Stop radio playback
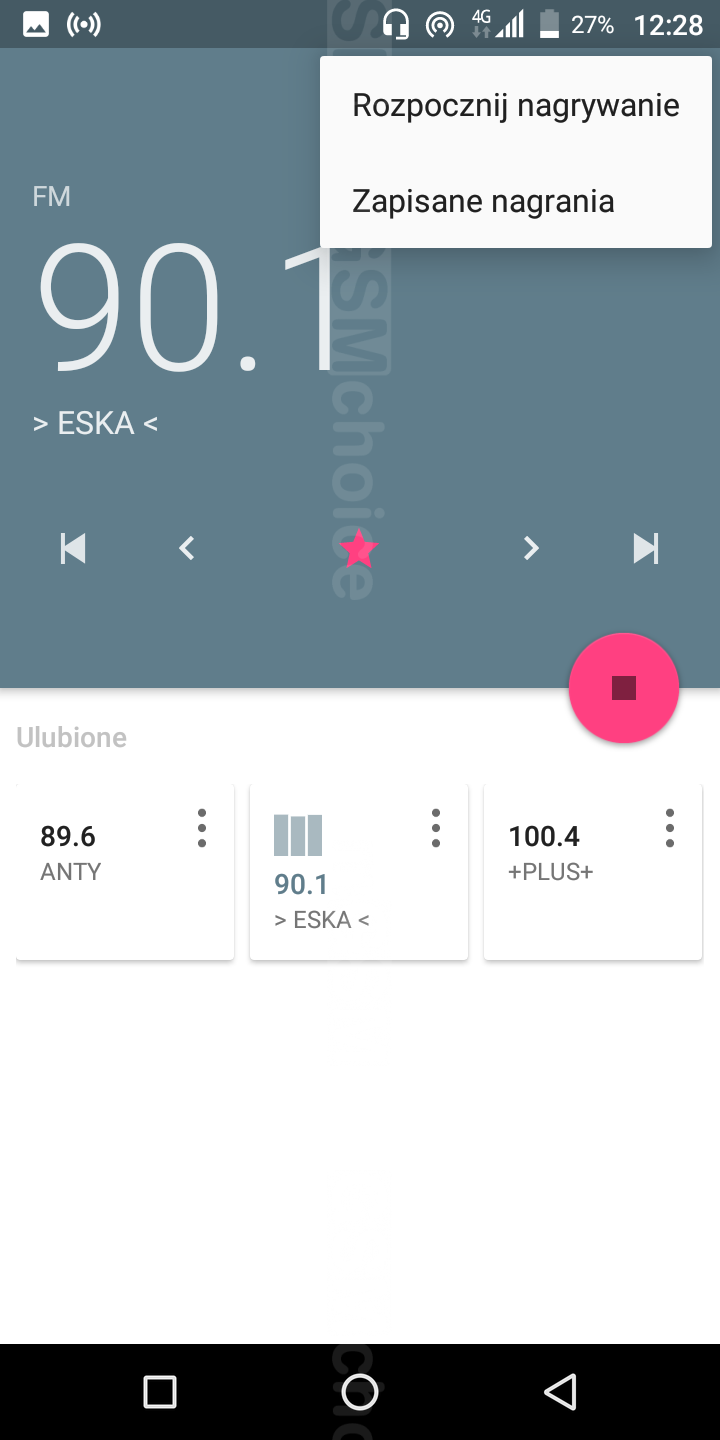The height and width of the screenshot is (1440, 720). [624, 688]
